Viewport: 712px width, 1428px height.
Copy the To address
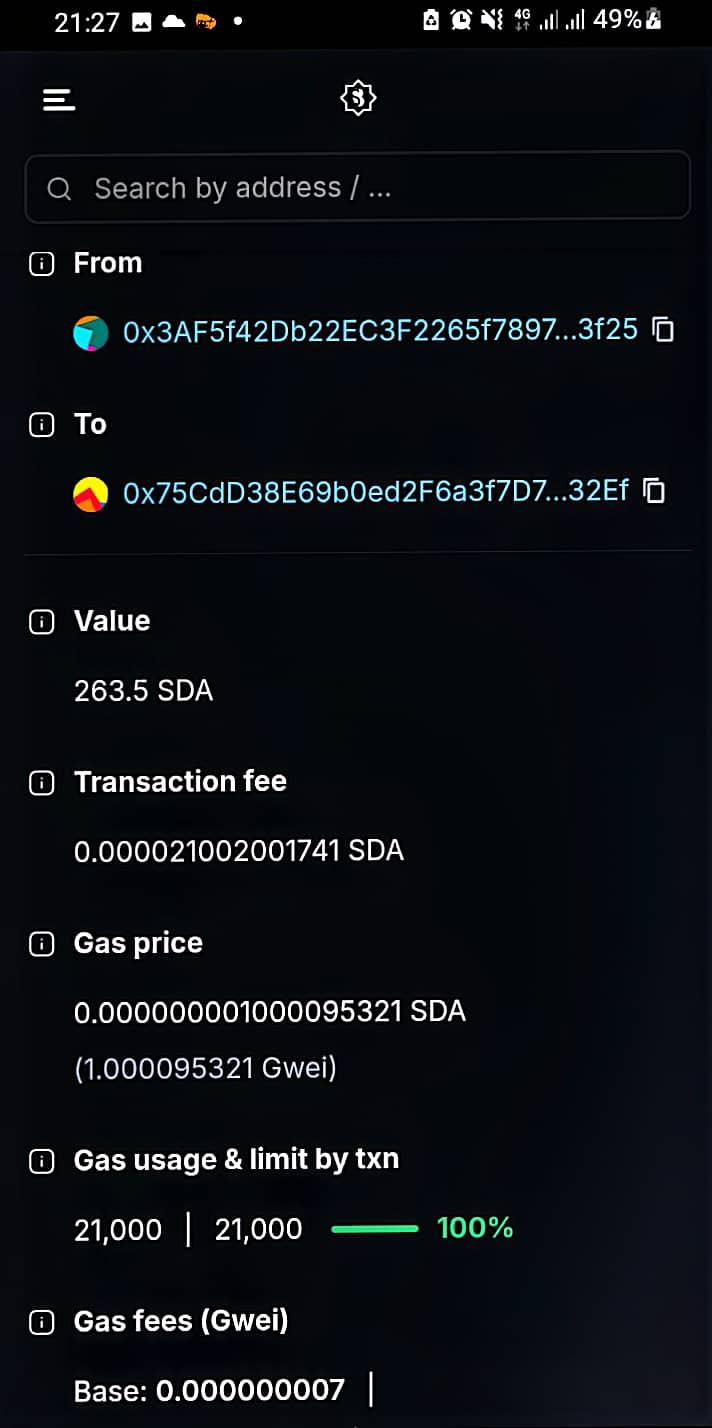(654, 490)
